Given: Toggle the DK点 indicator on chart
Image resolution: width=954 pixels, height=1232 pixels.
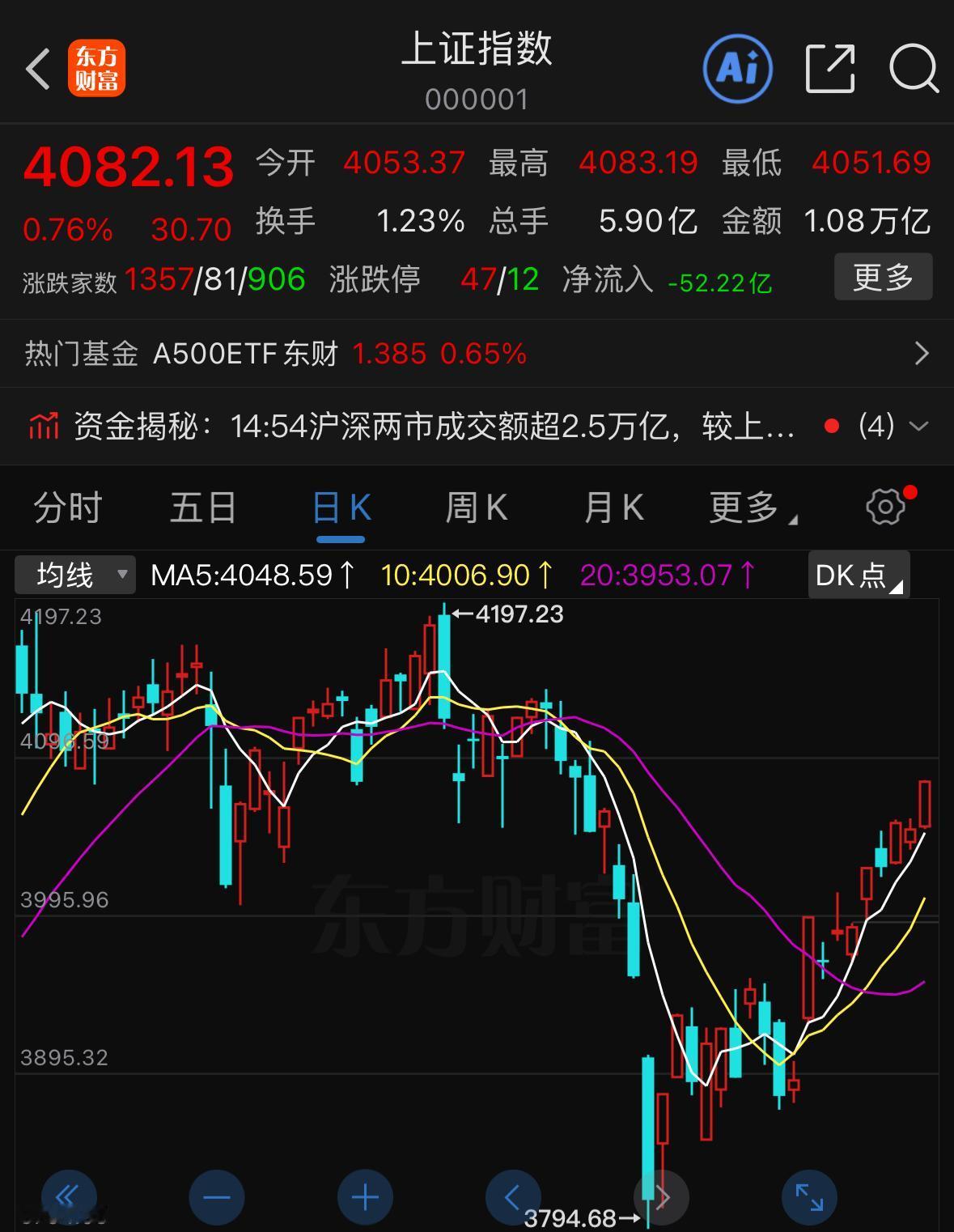Looking at the screenshot, I should pyautogui.click(x=856, y=575).
